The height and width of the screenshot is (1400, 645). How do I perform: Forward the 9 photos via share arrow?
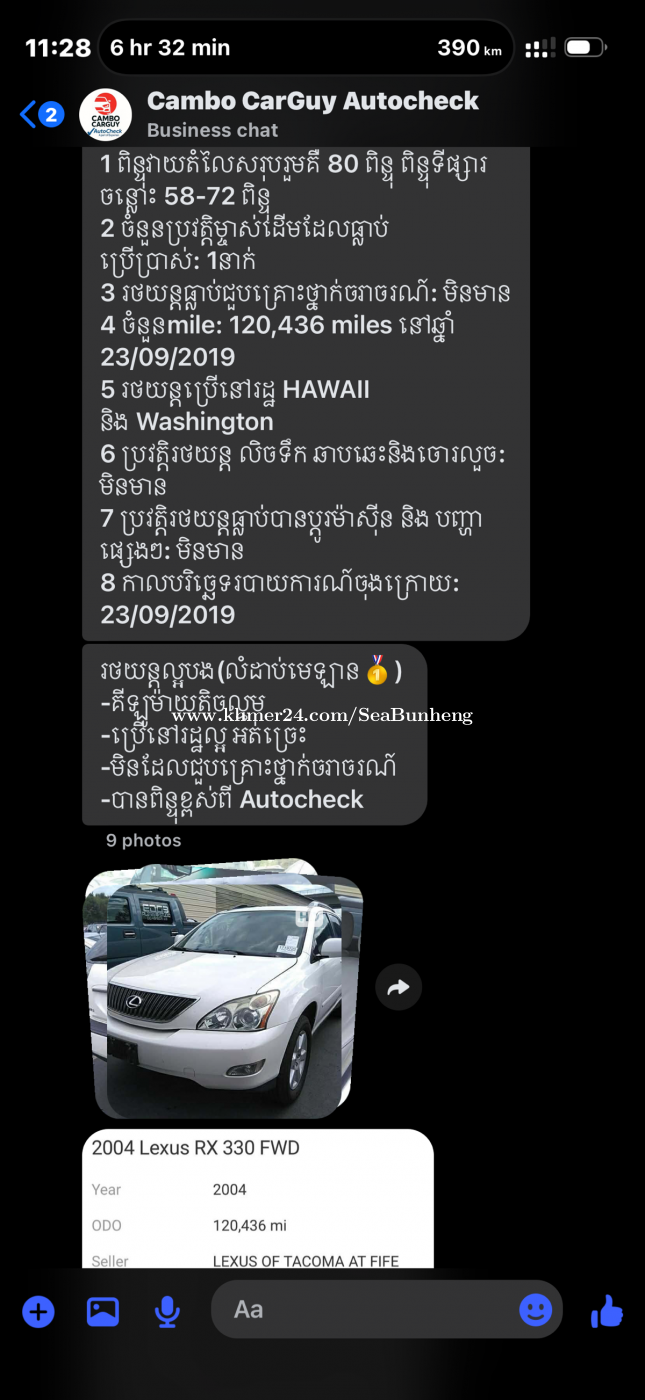[398, 988]
